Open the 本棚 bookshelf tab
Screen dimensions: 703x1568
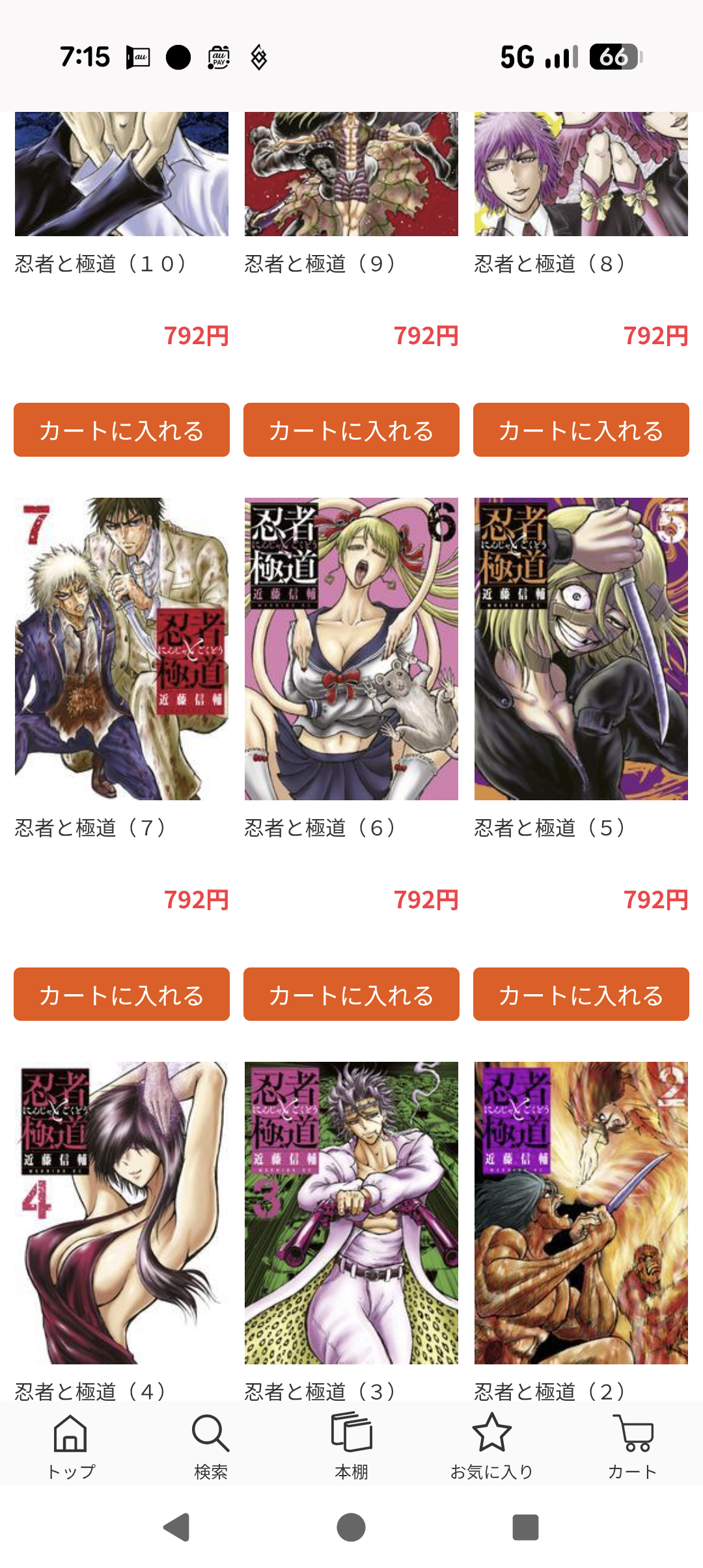(351, 1443)
